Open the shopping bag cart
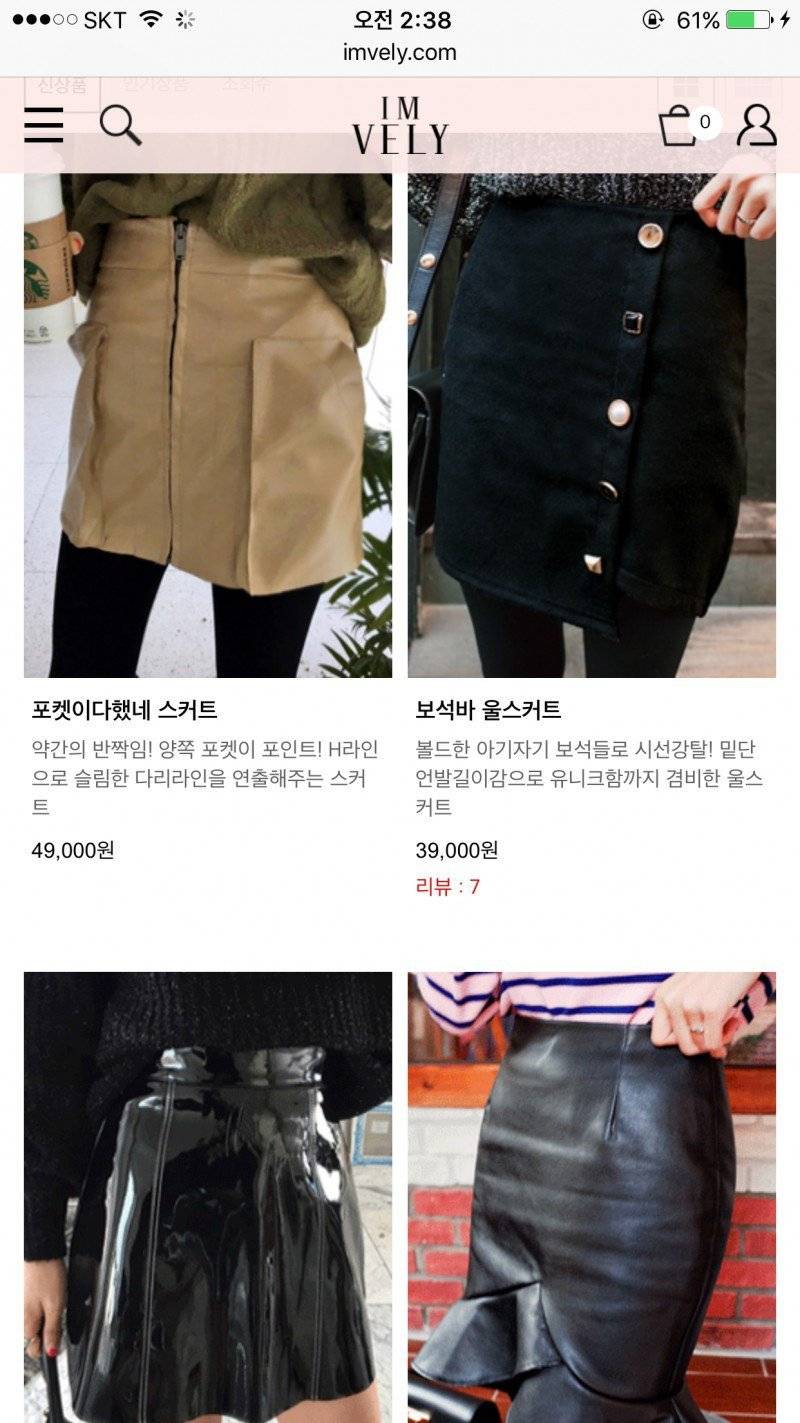The height and width of the screenshot is (1423, 800). (x=679, y=126)
